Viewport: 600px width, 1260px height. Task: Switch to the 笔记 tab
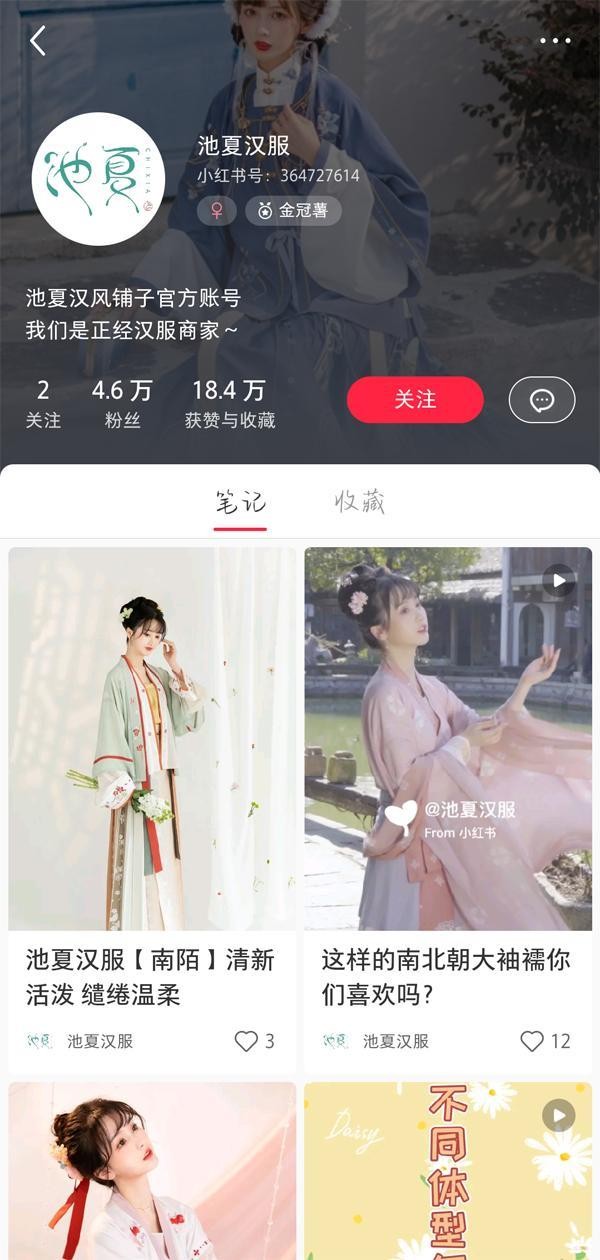240,502
